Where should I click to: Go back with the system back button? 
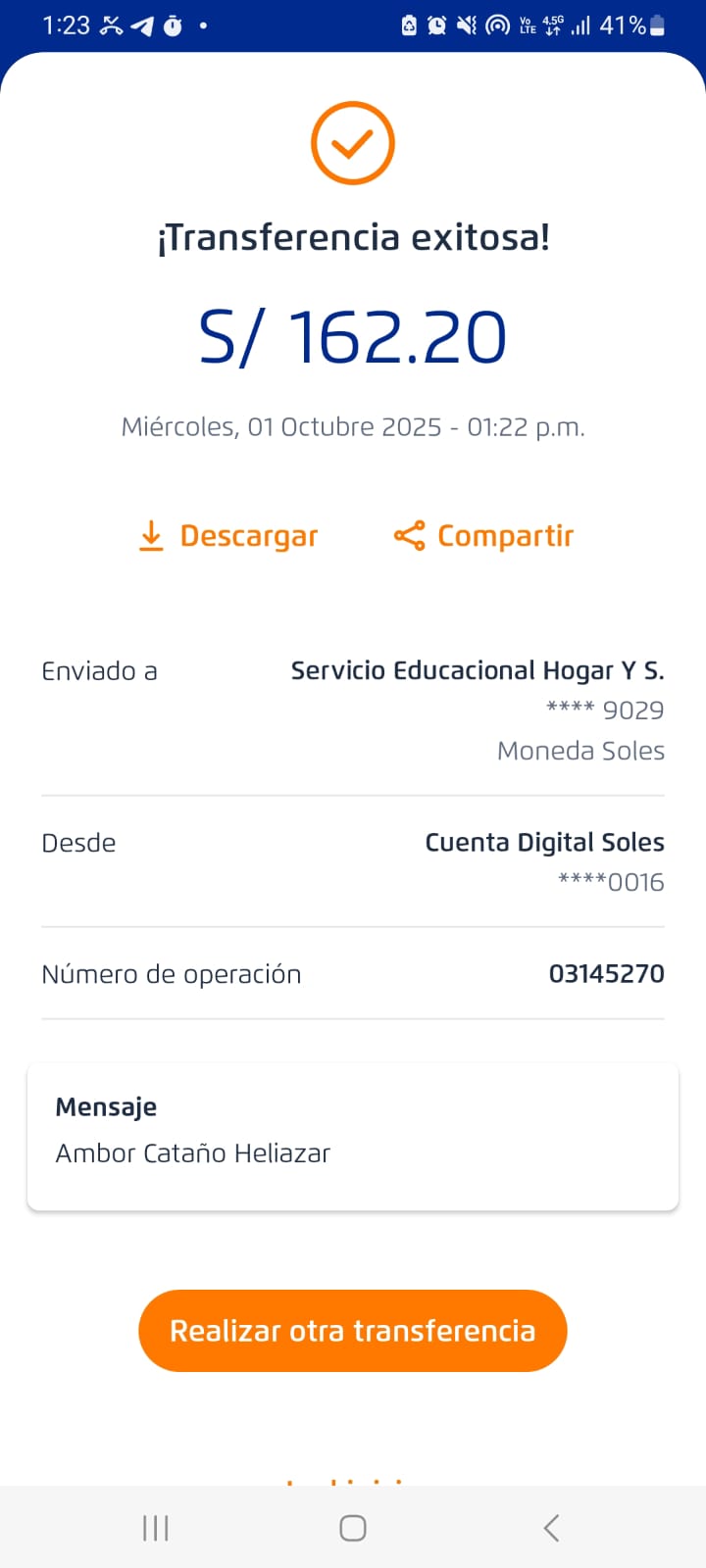coord(551,1528)
